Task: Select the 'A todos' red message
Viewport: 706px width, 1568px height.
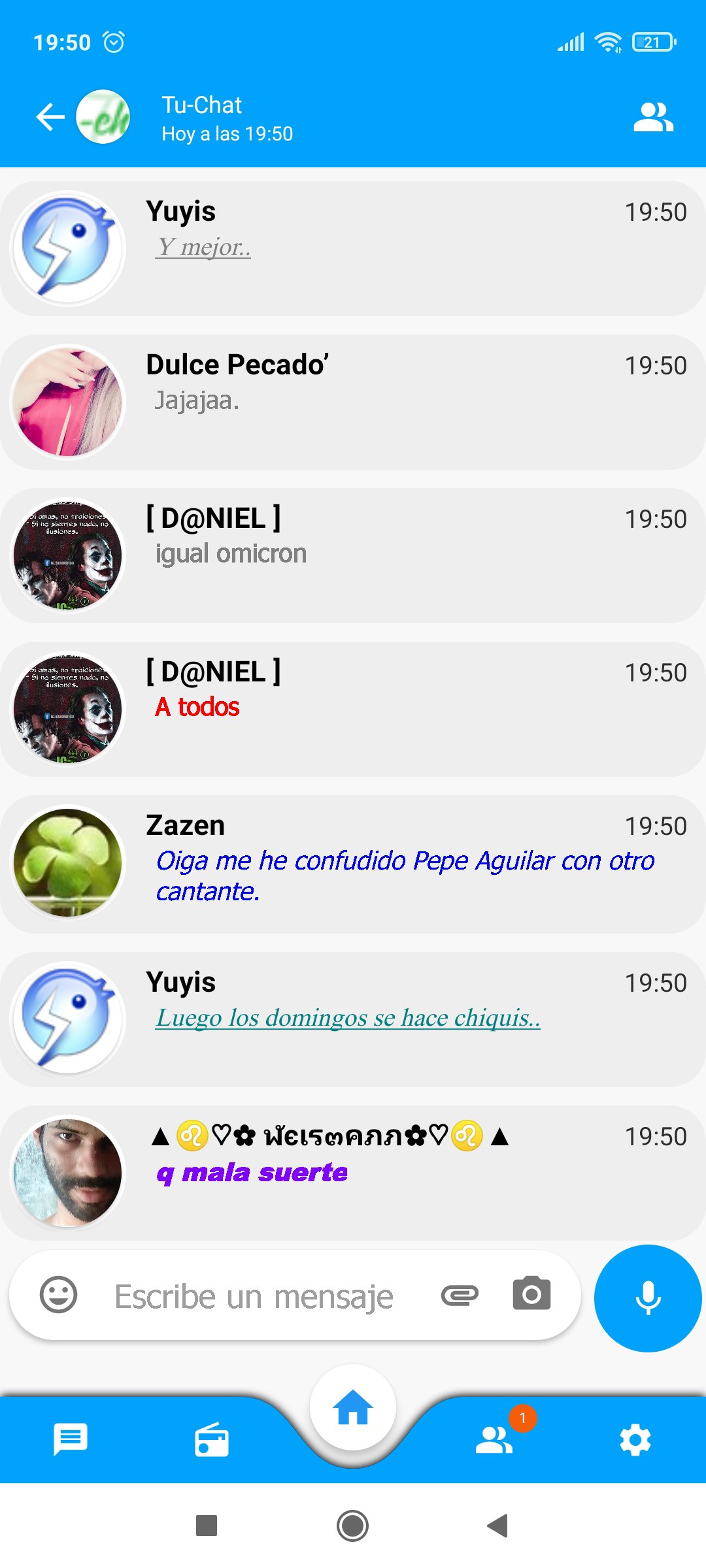Action: 196,707
